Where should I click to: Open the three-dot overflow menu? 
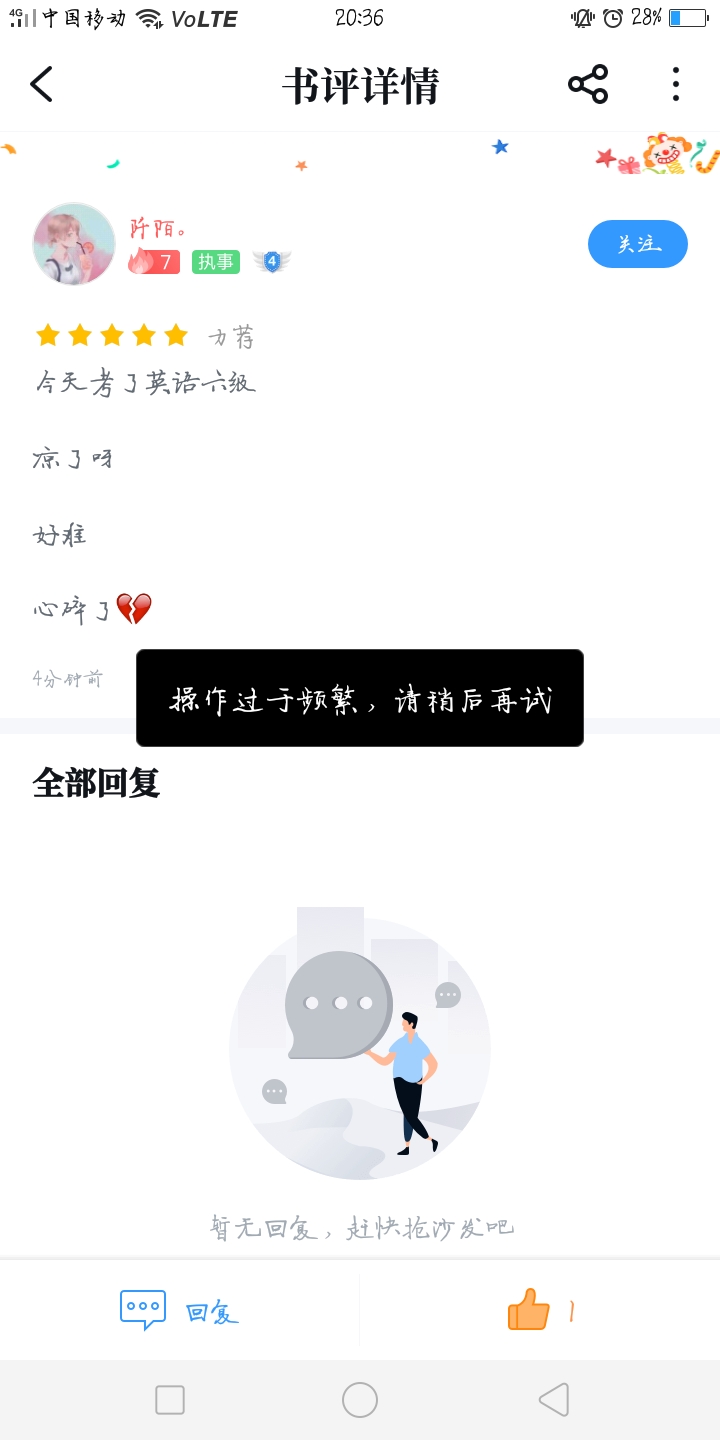(676, 84)
